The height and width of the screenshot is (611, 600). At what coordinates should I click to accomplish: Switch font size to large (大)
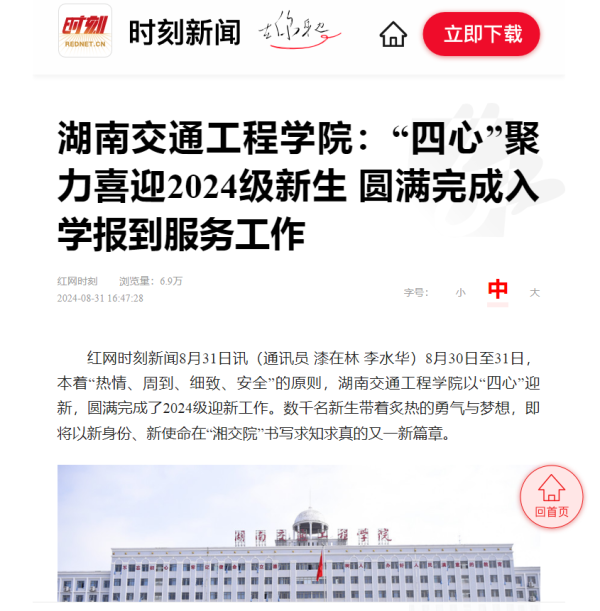pyautogui.click(x=535, y=292)
